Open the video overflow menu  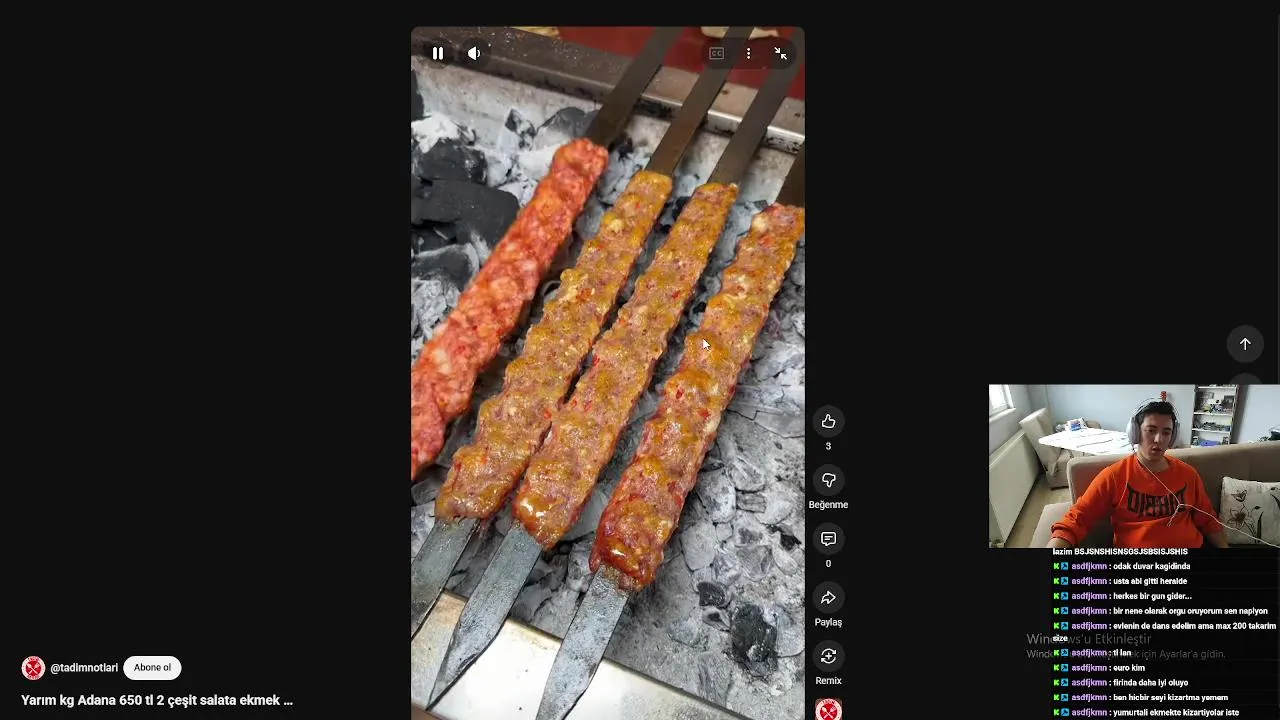(748, 53)
